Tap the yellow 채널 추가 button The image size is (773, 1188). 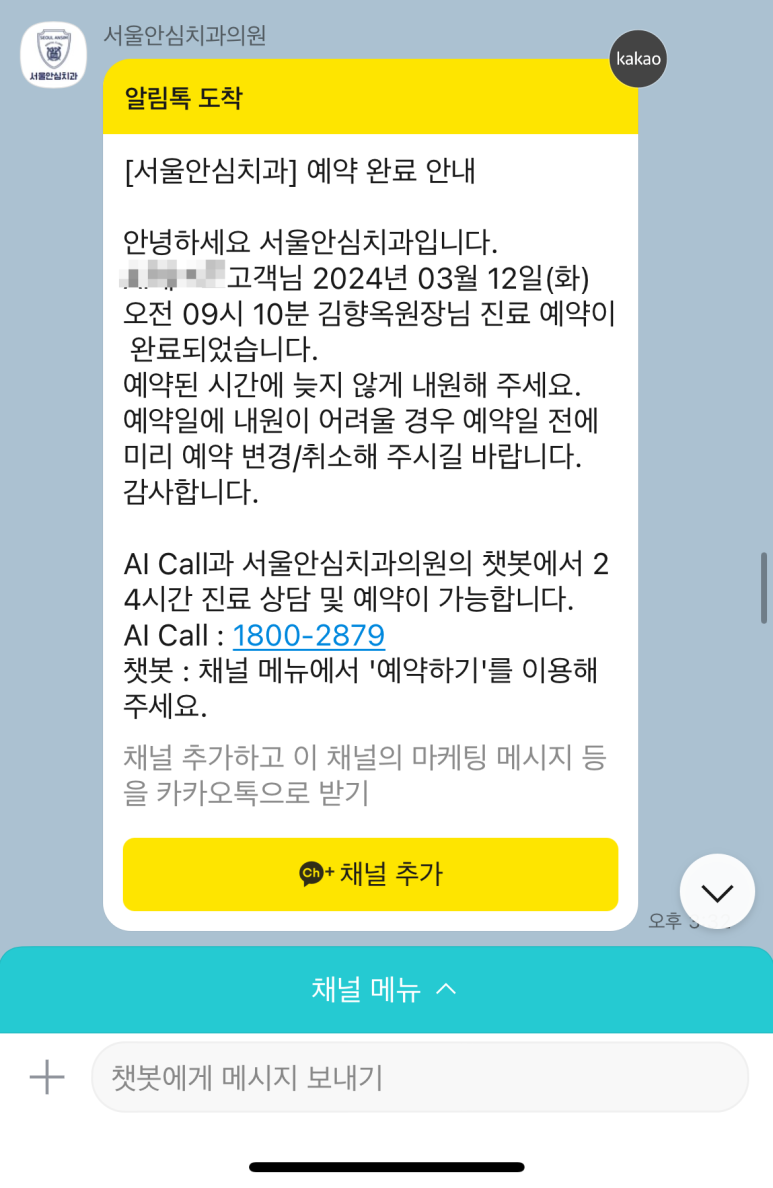[x=370, y=874]
